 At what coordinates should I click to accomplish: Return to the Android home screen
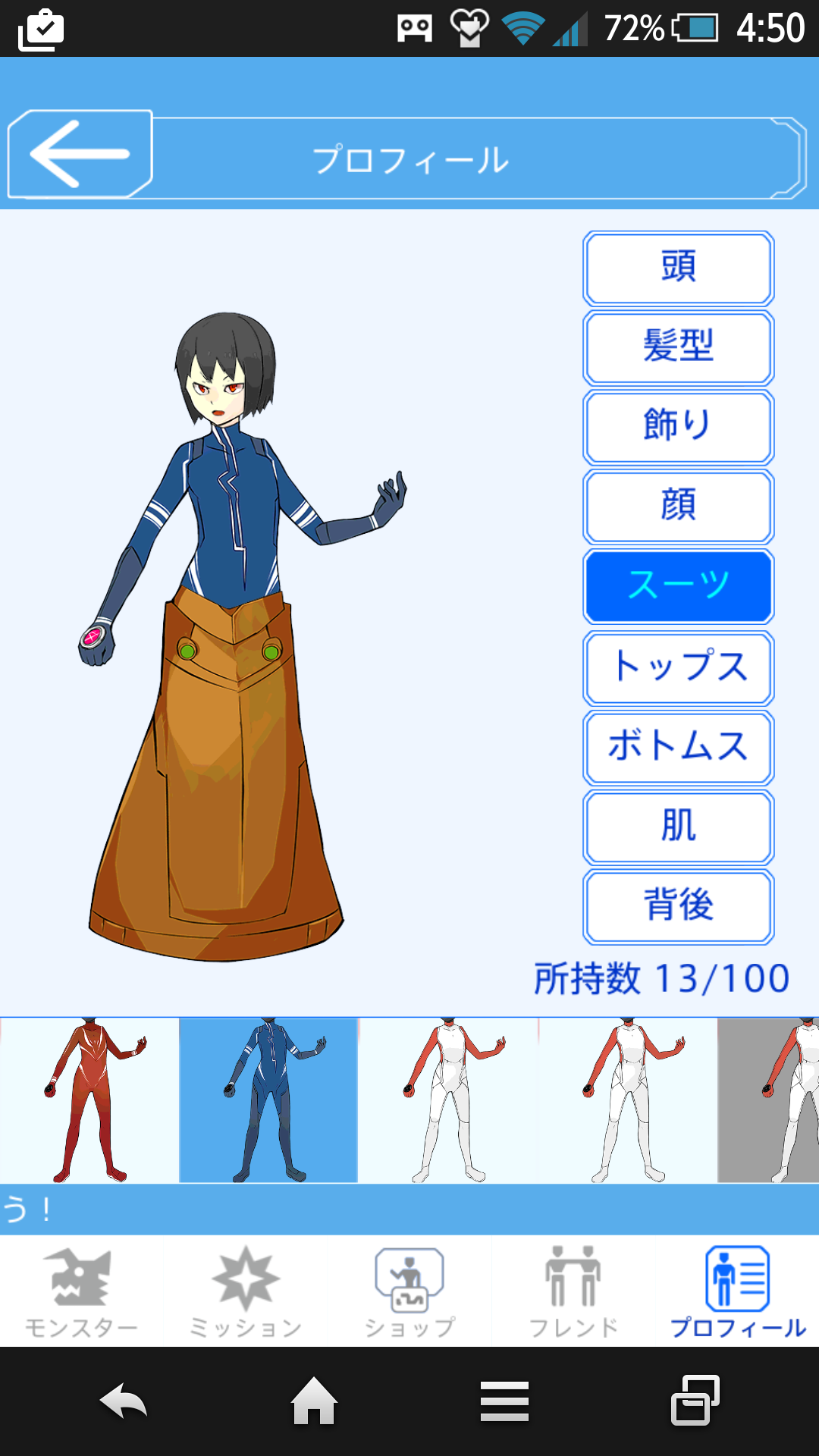pos(315,1401)
